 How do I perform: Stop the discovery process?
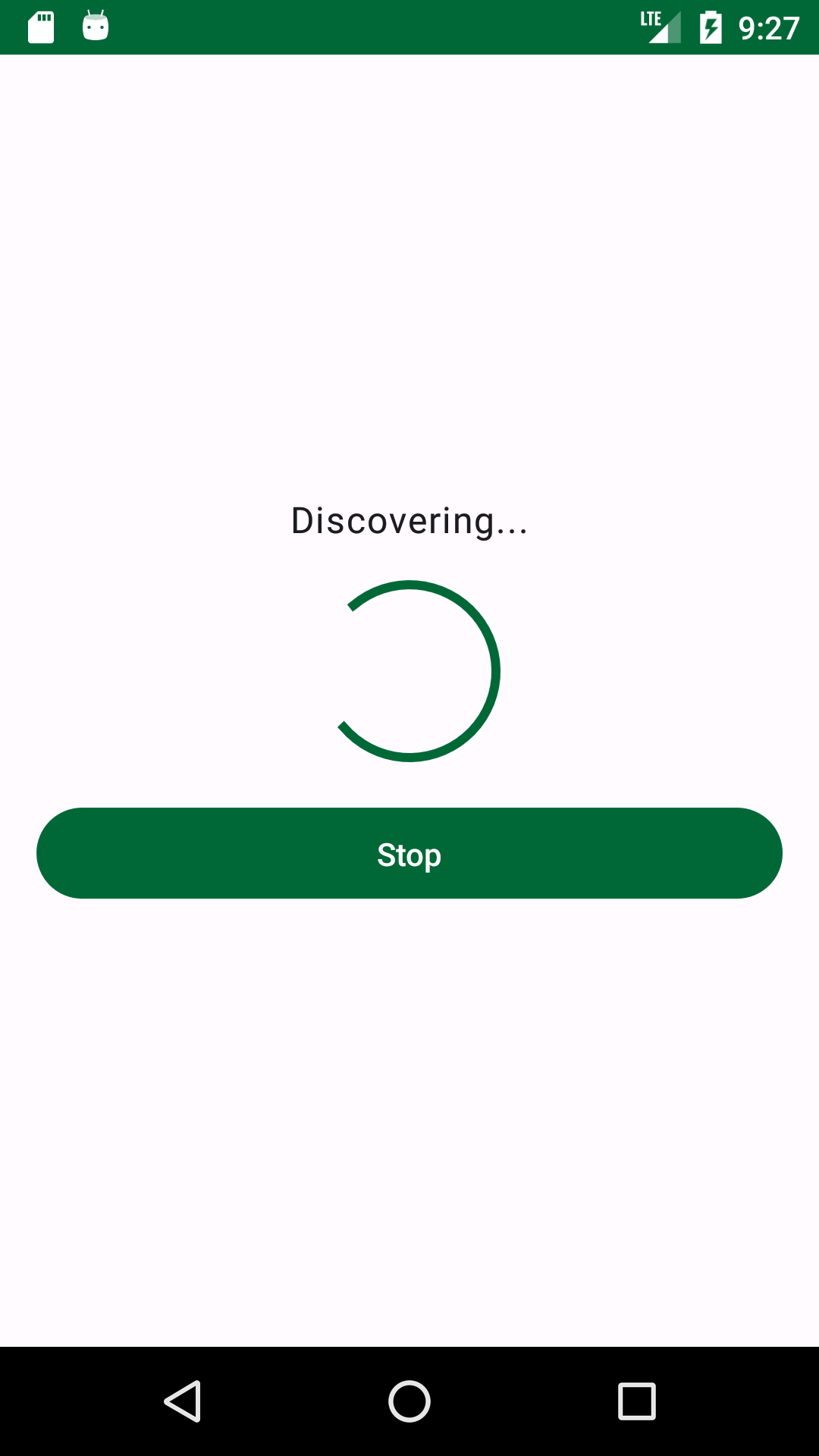point(409,853)
